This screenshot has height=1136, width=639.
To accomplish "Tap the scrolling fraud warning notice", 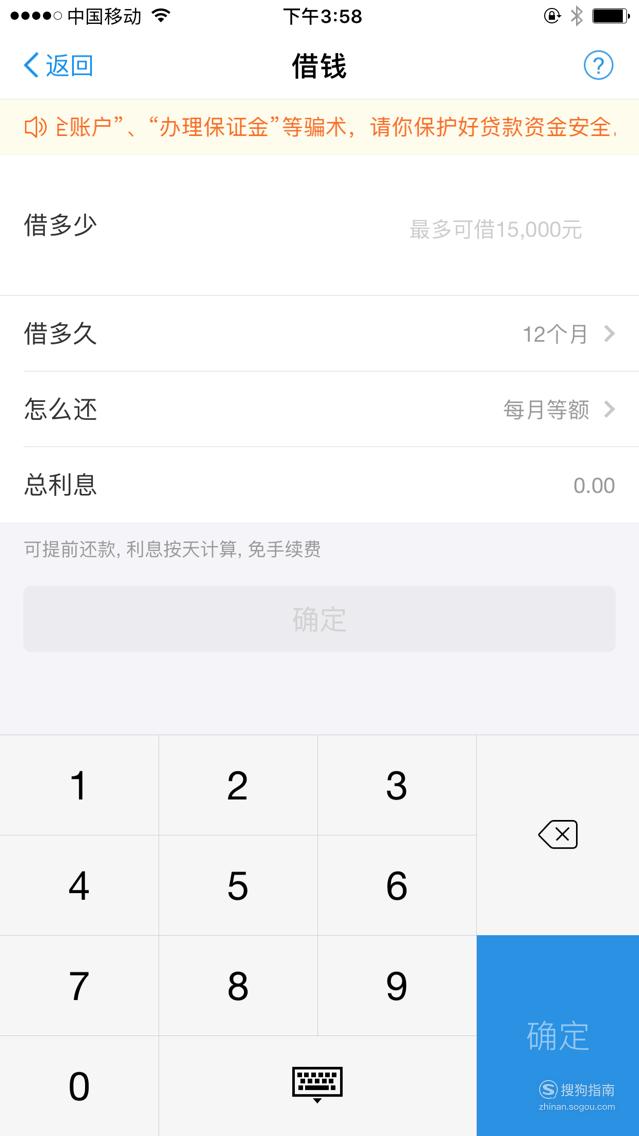I will (x=320, y=128).
